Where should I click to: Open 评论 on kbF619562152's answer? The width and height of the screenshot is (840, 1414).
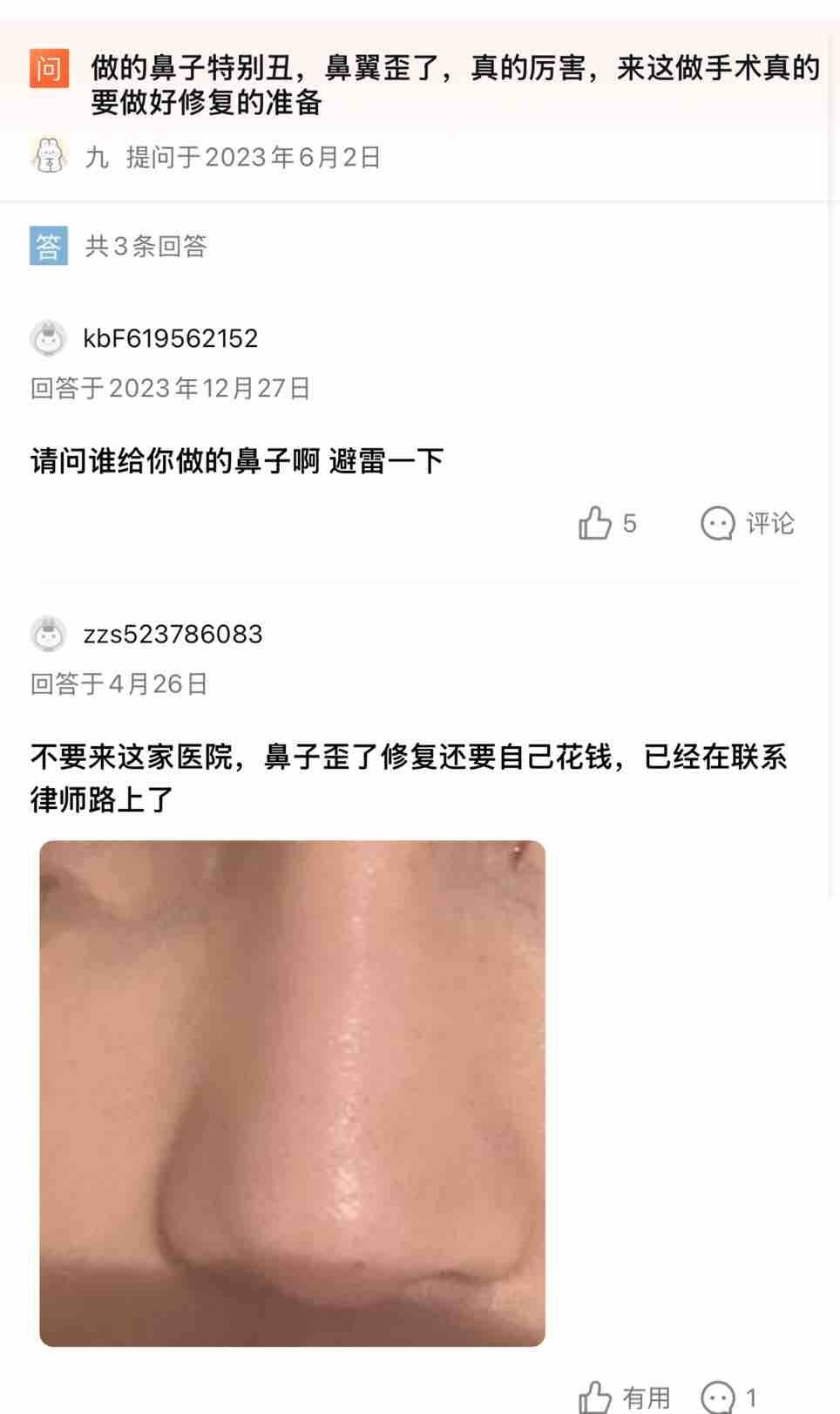(x=770, y=523)
